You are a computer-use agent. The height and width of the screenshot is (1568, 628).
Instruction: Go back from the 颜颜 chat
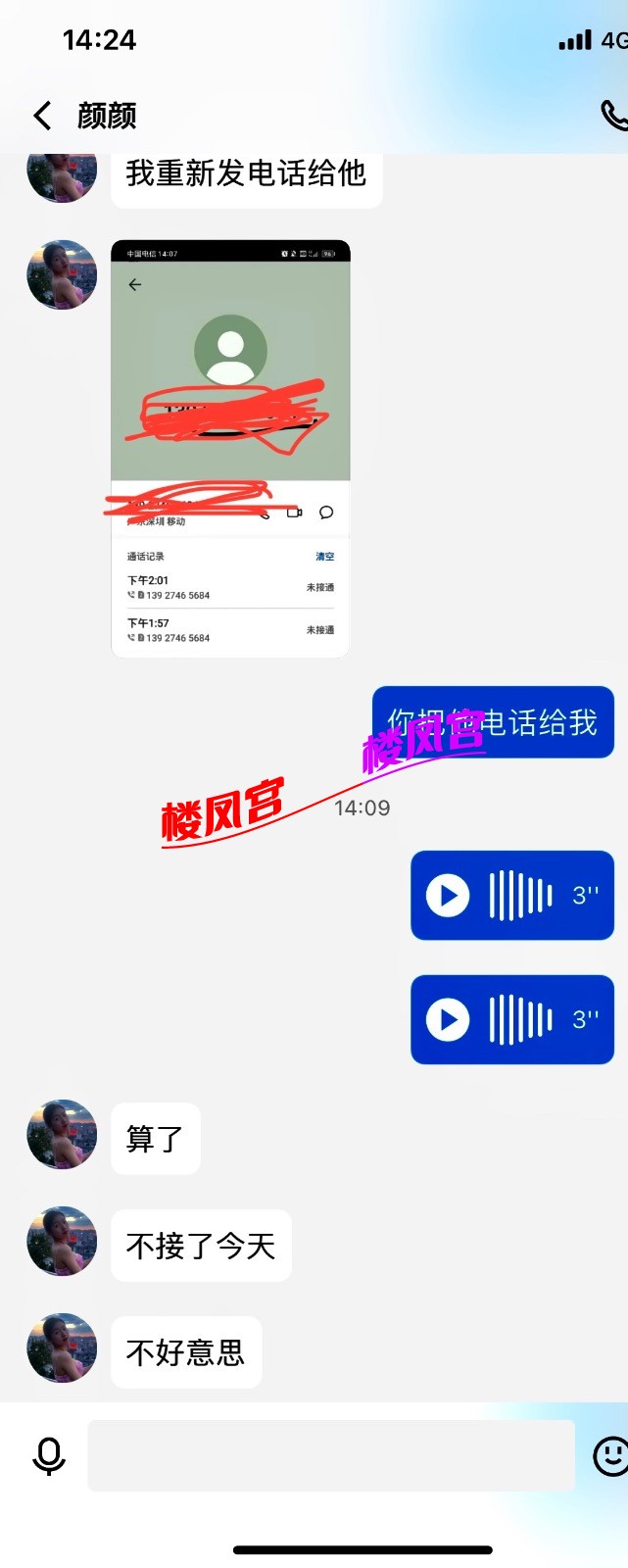click(42, 116)
